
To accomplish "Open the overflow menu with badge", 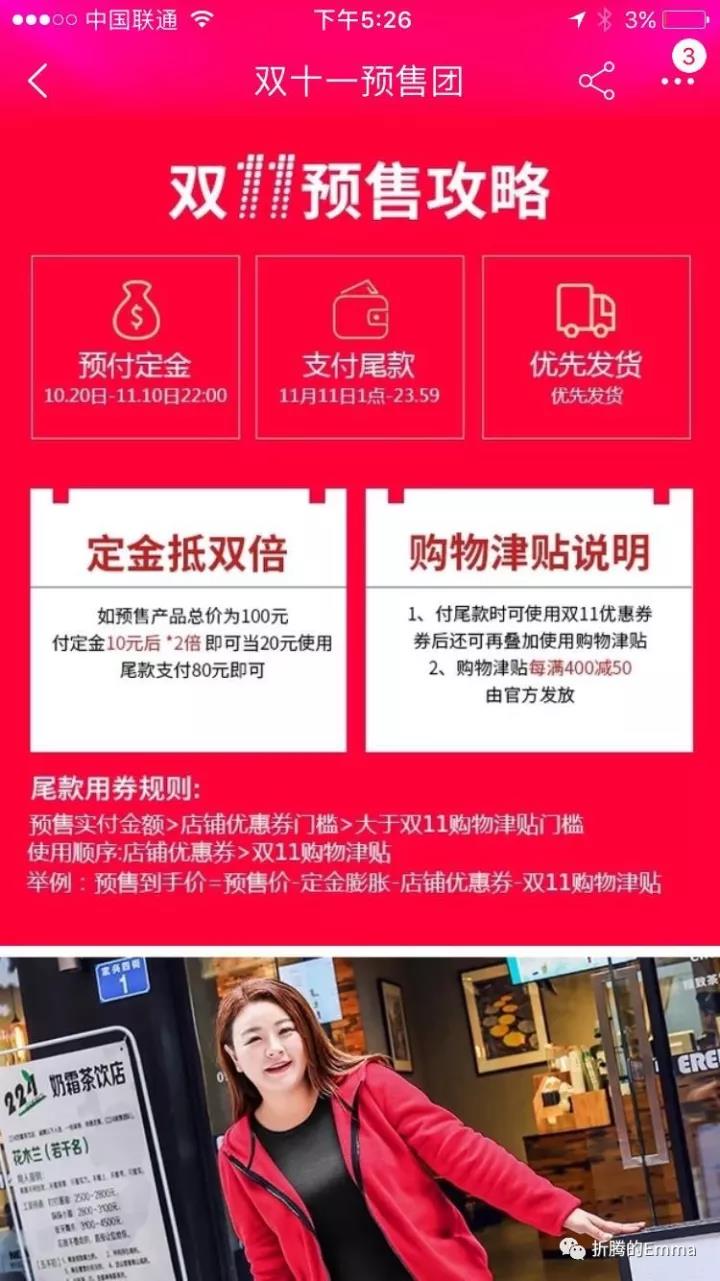I will 677,80.
